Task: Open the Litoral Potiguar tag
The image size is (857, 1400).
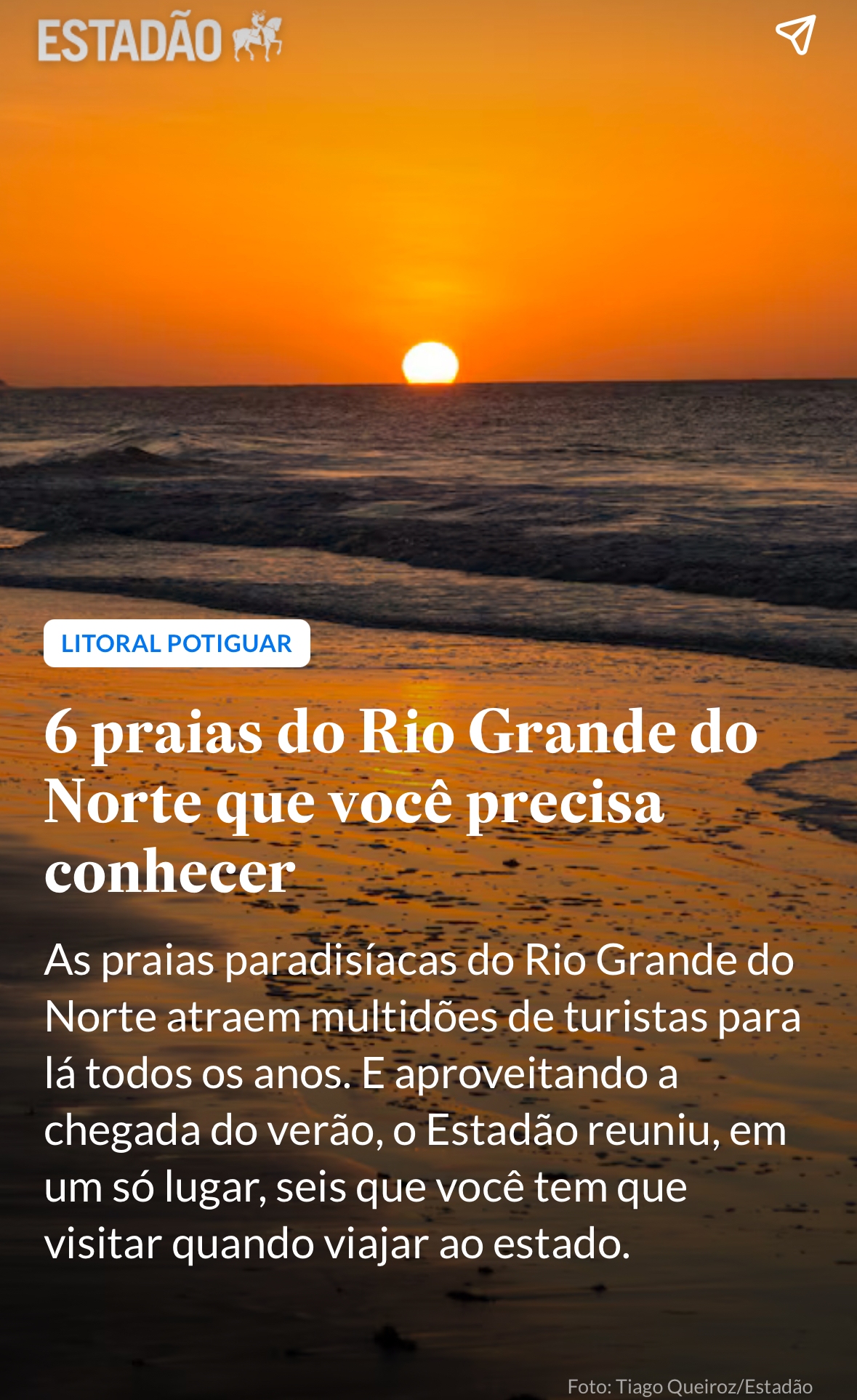Action: [177, 643]
